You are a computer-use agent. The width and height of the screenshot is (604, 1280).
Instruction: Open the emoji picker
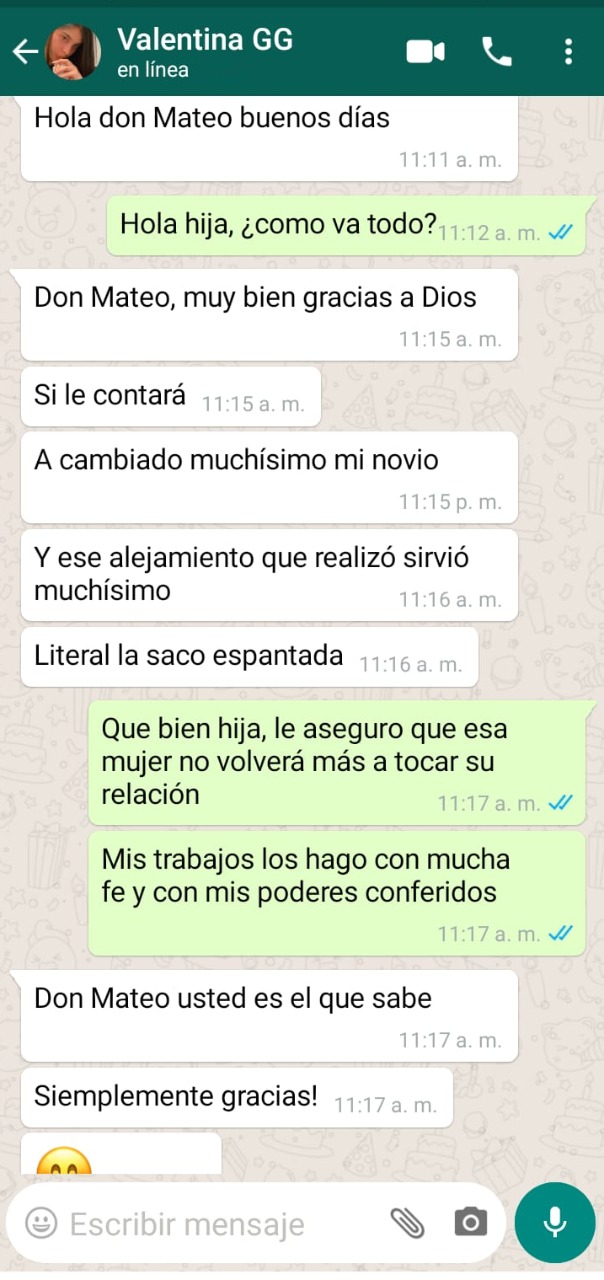[41, 1222]
